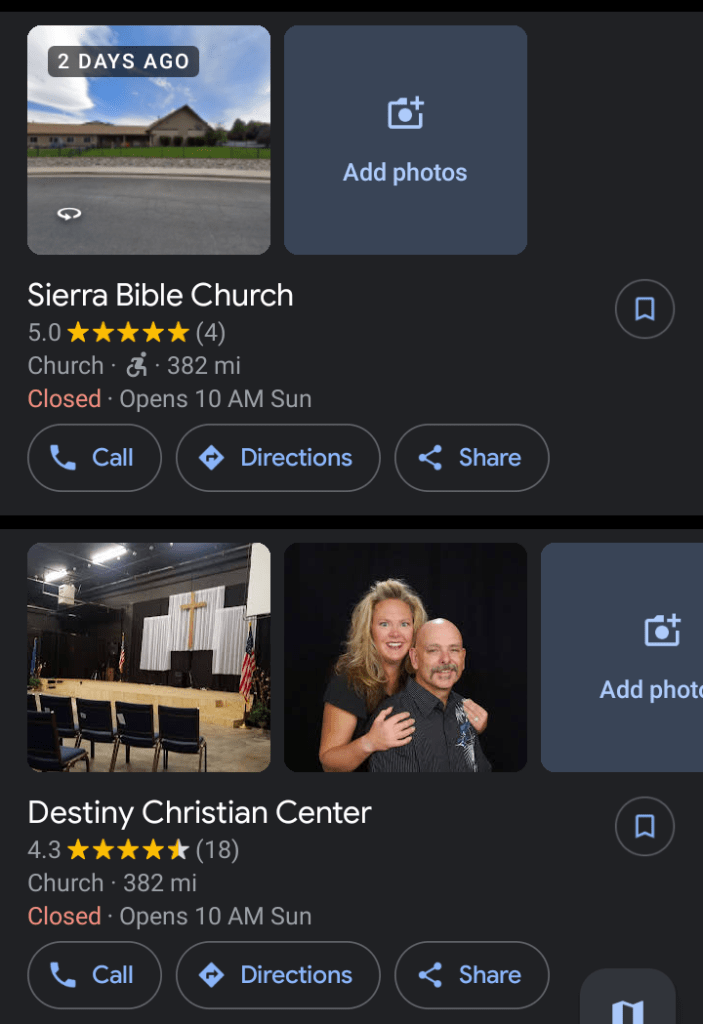Open Sierra Bible Church street view photo
Viewport: 703px width, 1024px height.
[x=148, y=140]
